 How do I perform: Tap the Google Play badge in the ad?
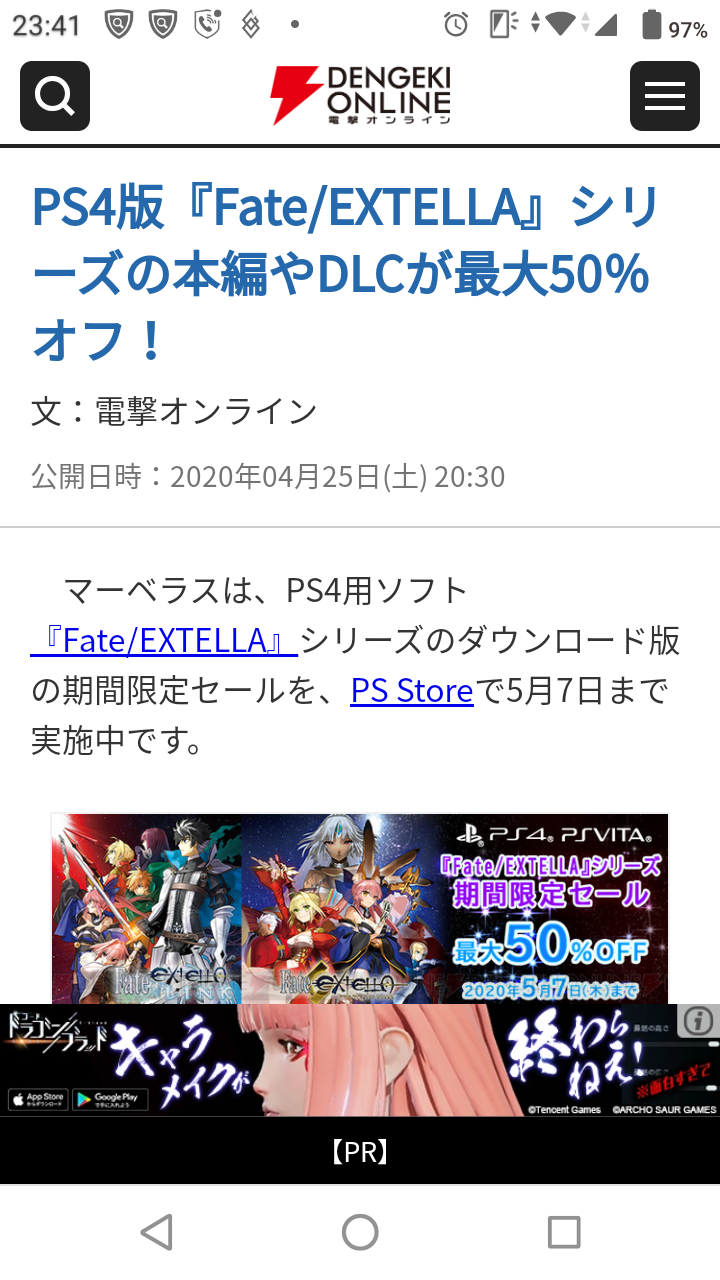click(109, 1099)
